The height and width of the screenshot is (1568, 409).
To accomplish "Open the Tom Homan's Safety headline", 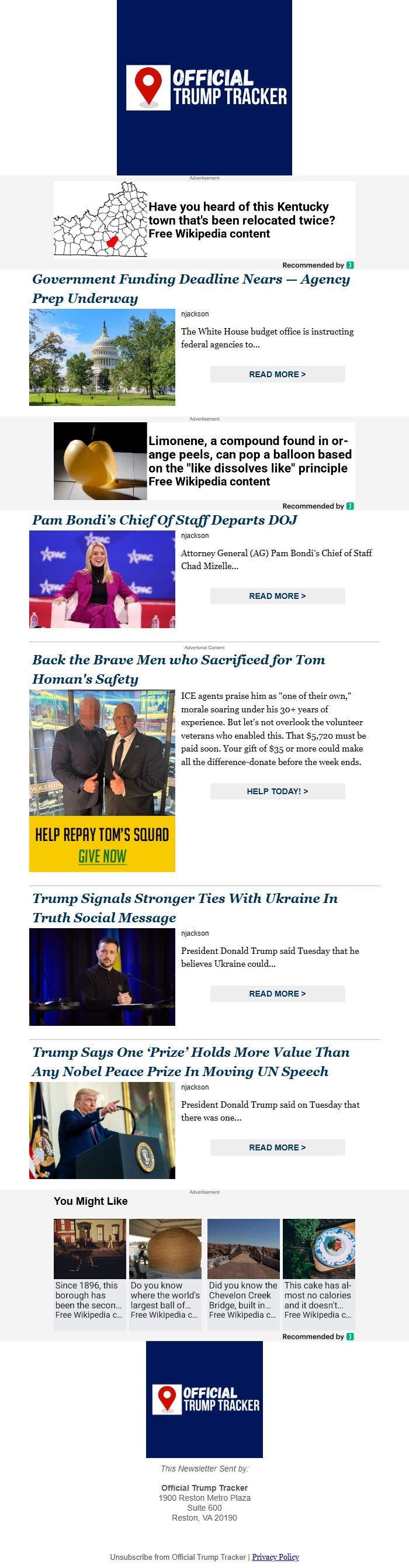I will (178, 669).
